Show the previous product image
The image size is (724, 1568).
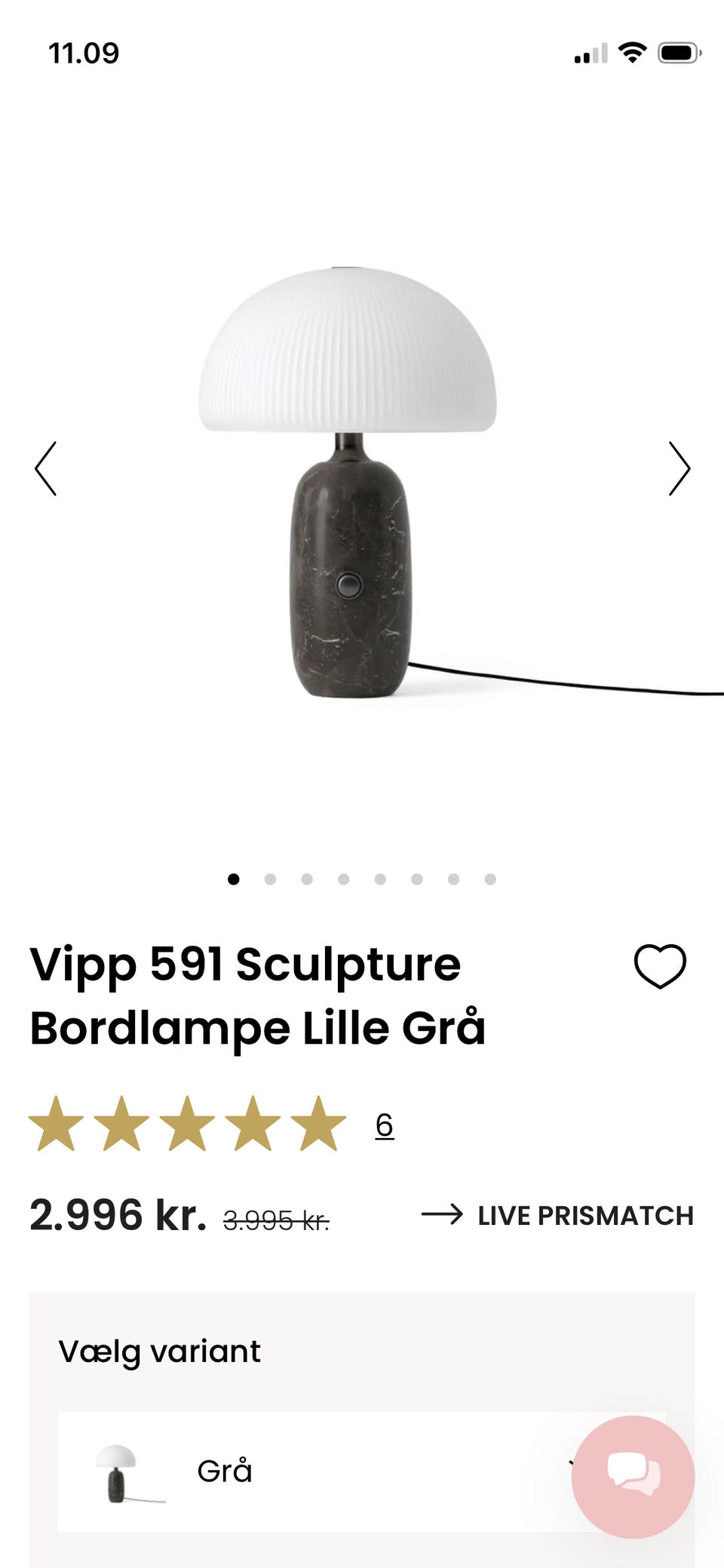[x=46, y=468]
